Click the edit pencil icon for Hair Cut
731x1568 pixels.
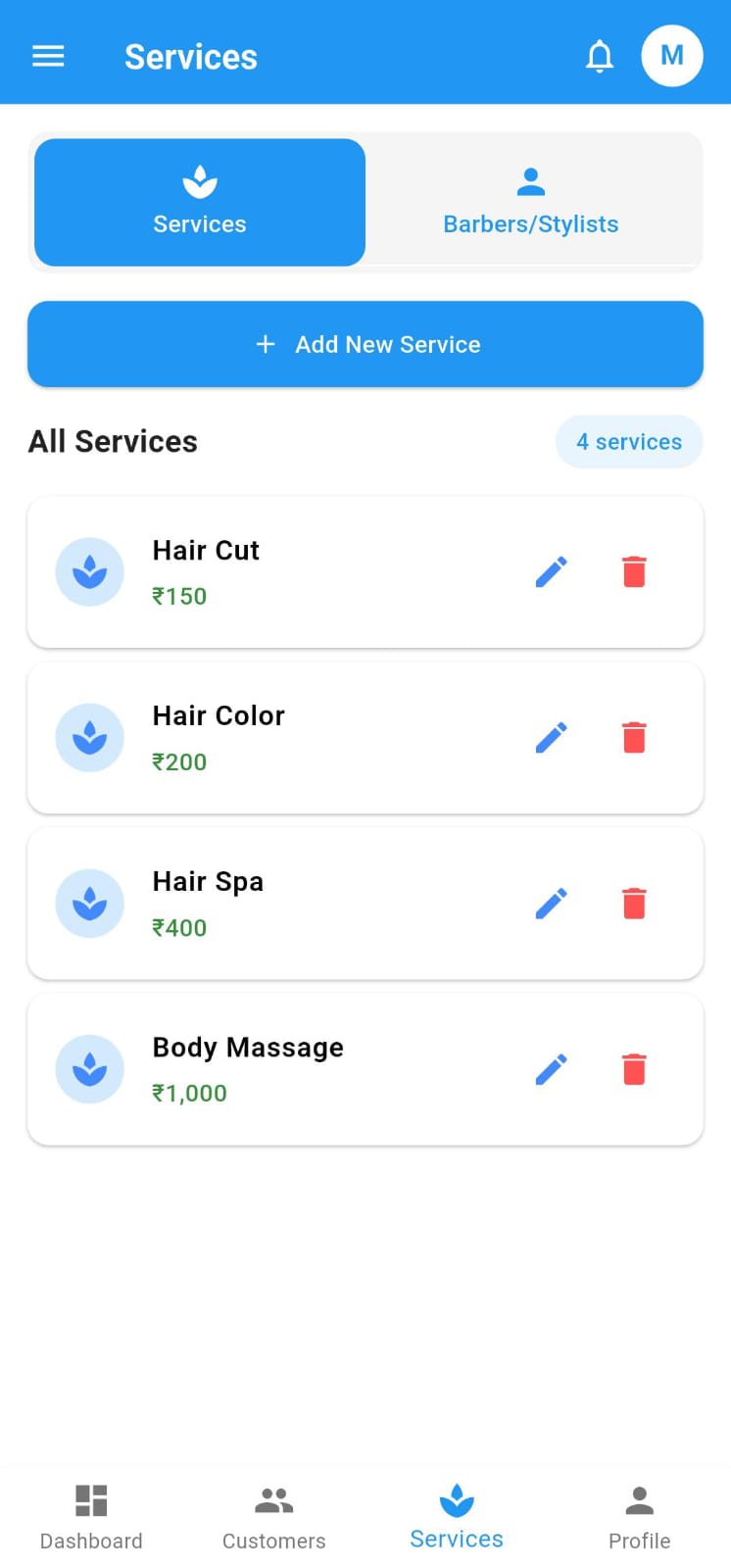coord(552,570)
